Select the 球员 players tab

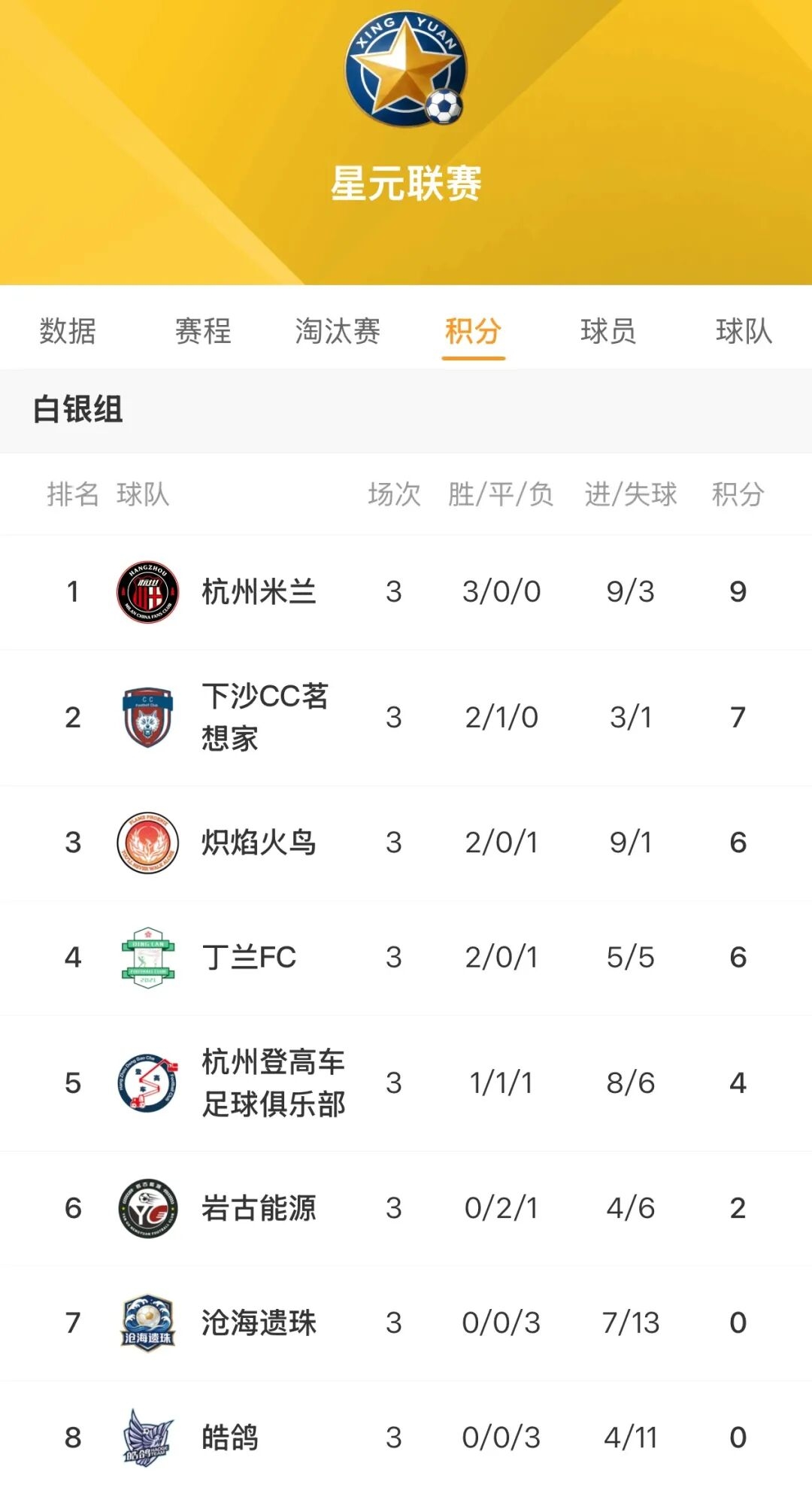(x=609, y=331)
